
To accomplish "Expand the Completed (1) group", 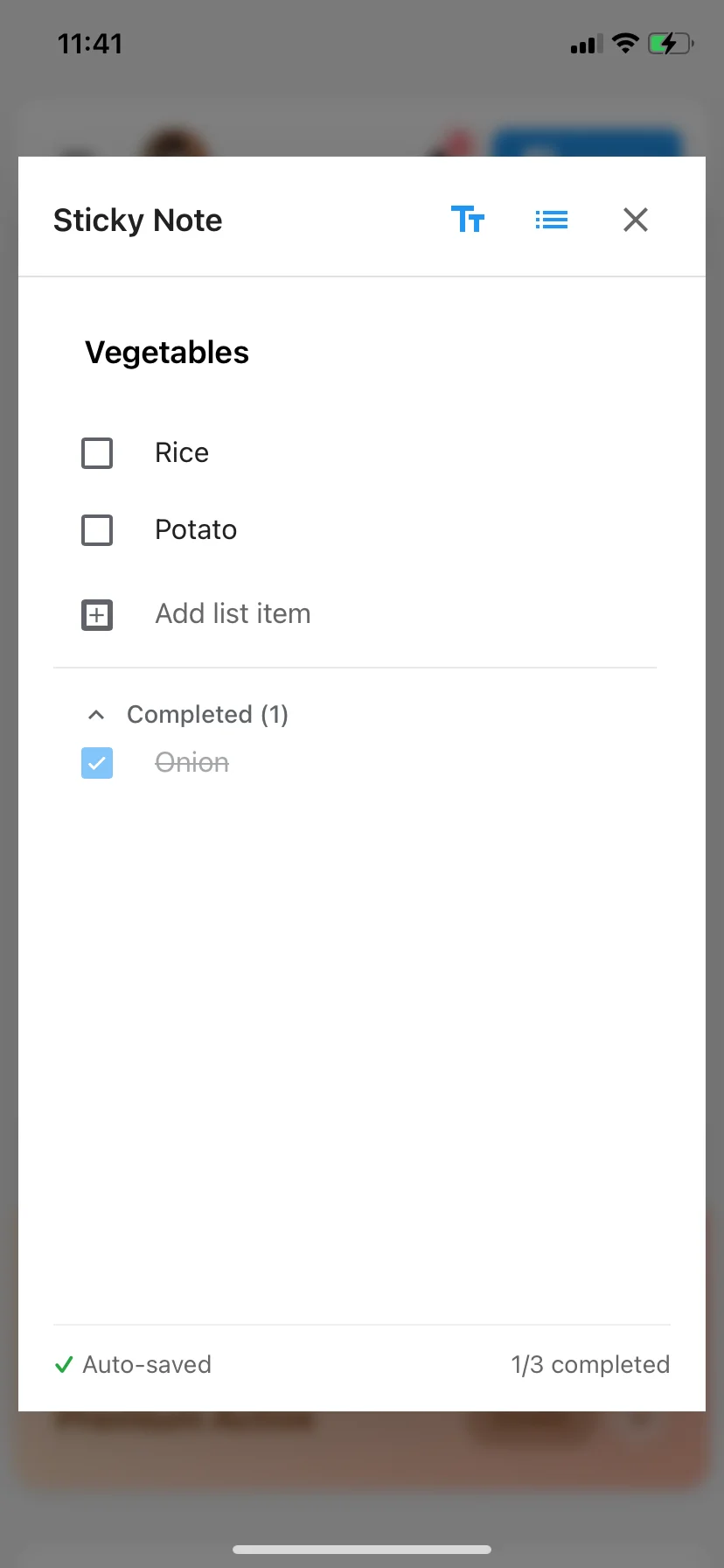I will 208,714.
